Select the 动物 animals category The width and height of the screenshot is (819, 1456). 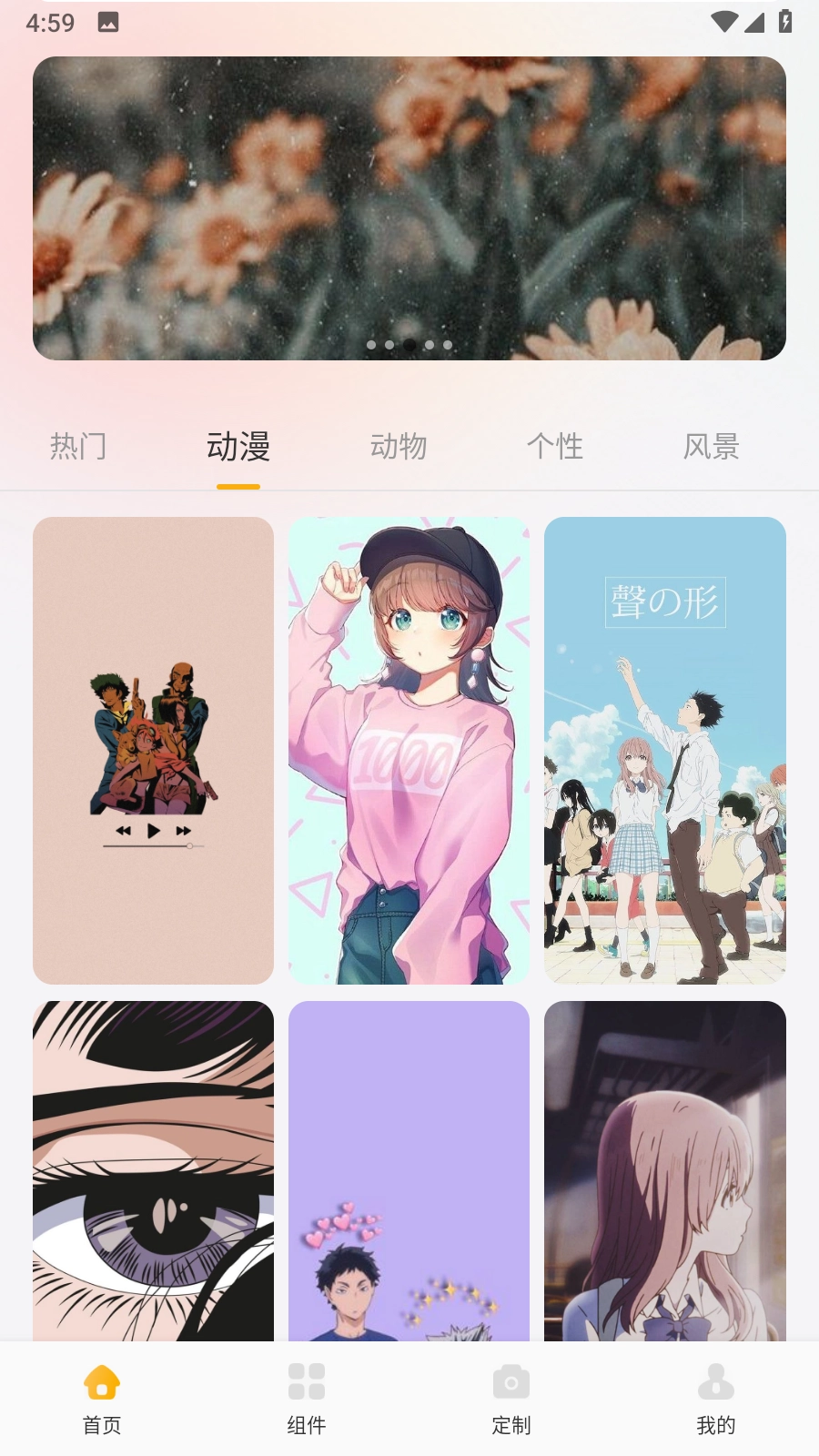click(x=398, y=447)
